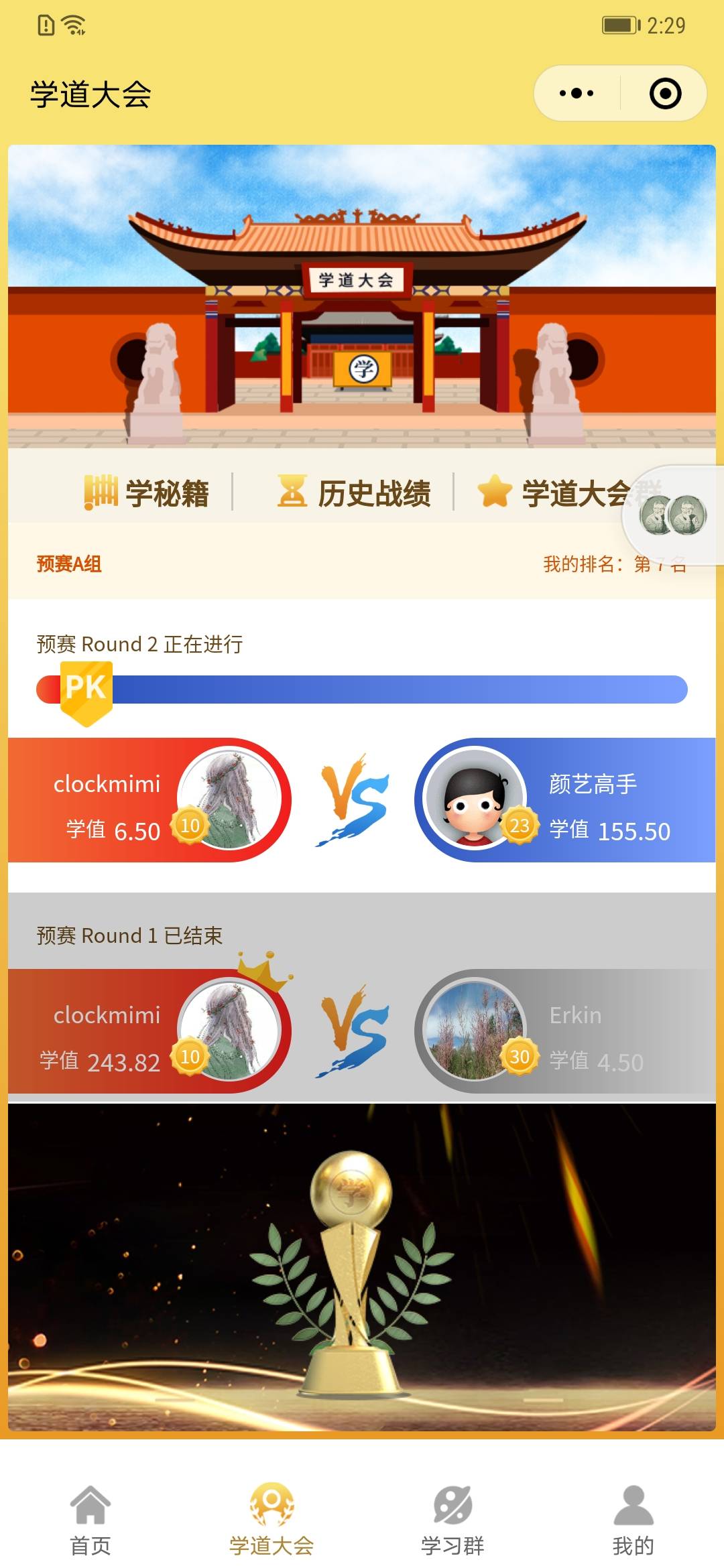This screenshot has width=724, height=1568.
Task: Tap the floating avatars bubble
Action: click(673, 515)
